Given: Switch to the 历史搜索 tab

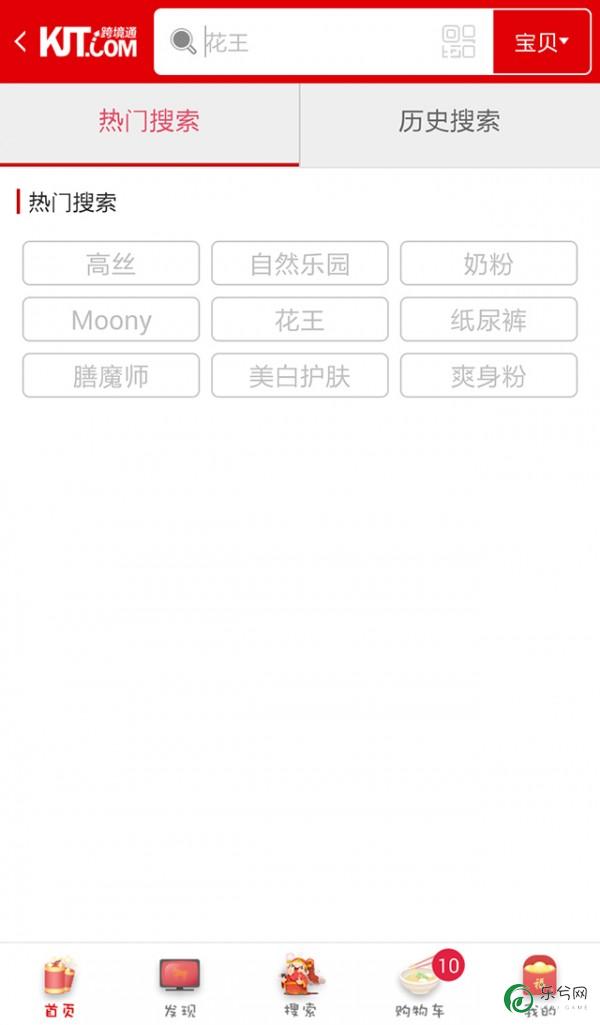Looking at the screenshot, I should click(x=450, y=122).
